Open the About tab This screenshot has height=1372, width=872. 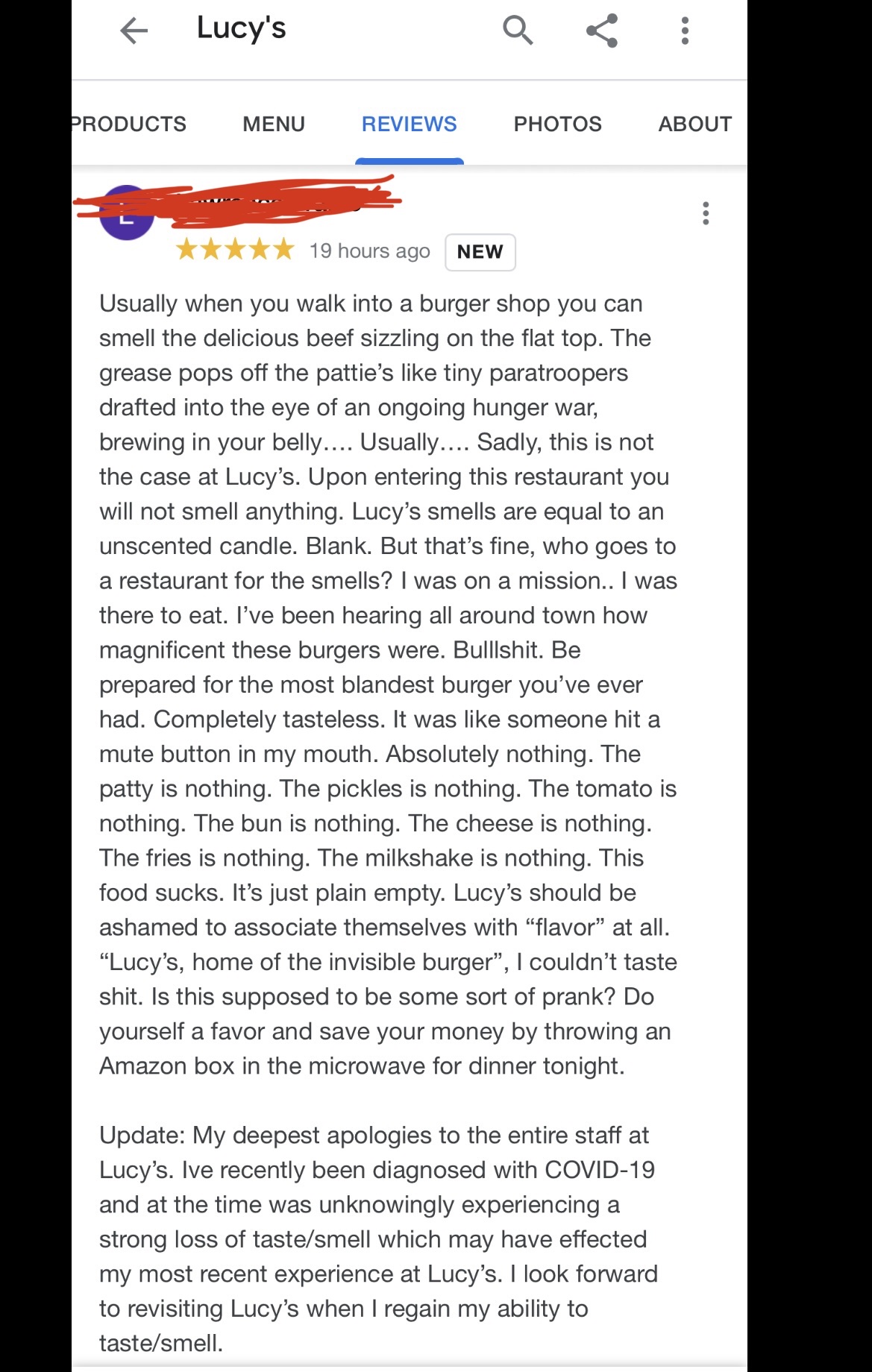694,124
